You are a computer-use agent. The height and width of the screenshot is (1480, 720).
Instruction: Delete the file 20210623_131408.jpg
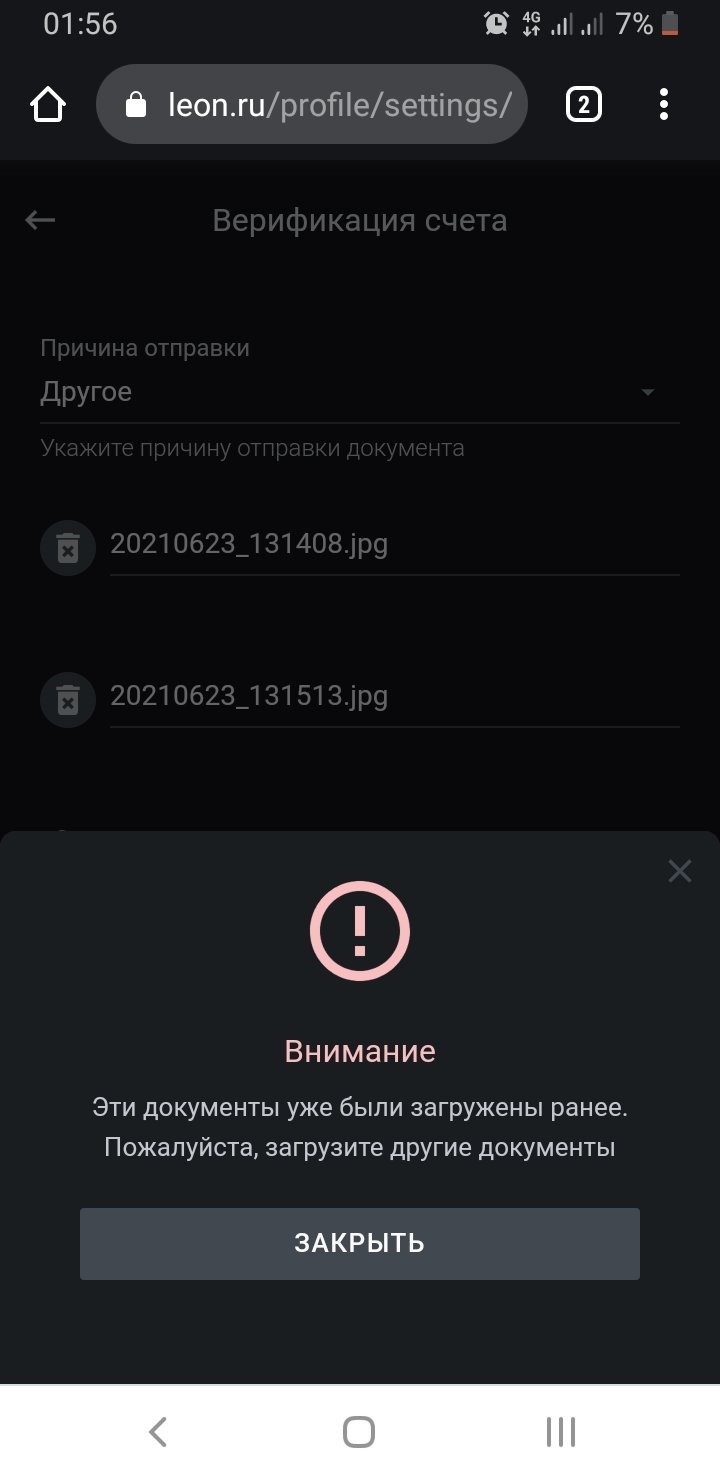68,547
